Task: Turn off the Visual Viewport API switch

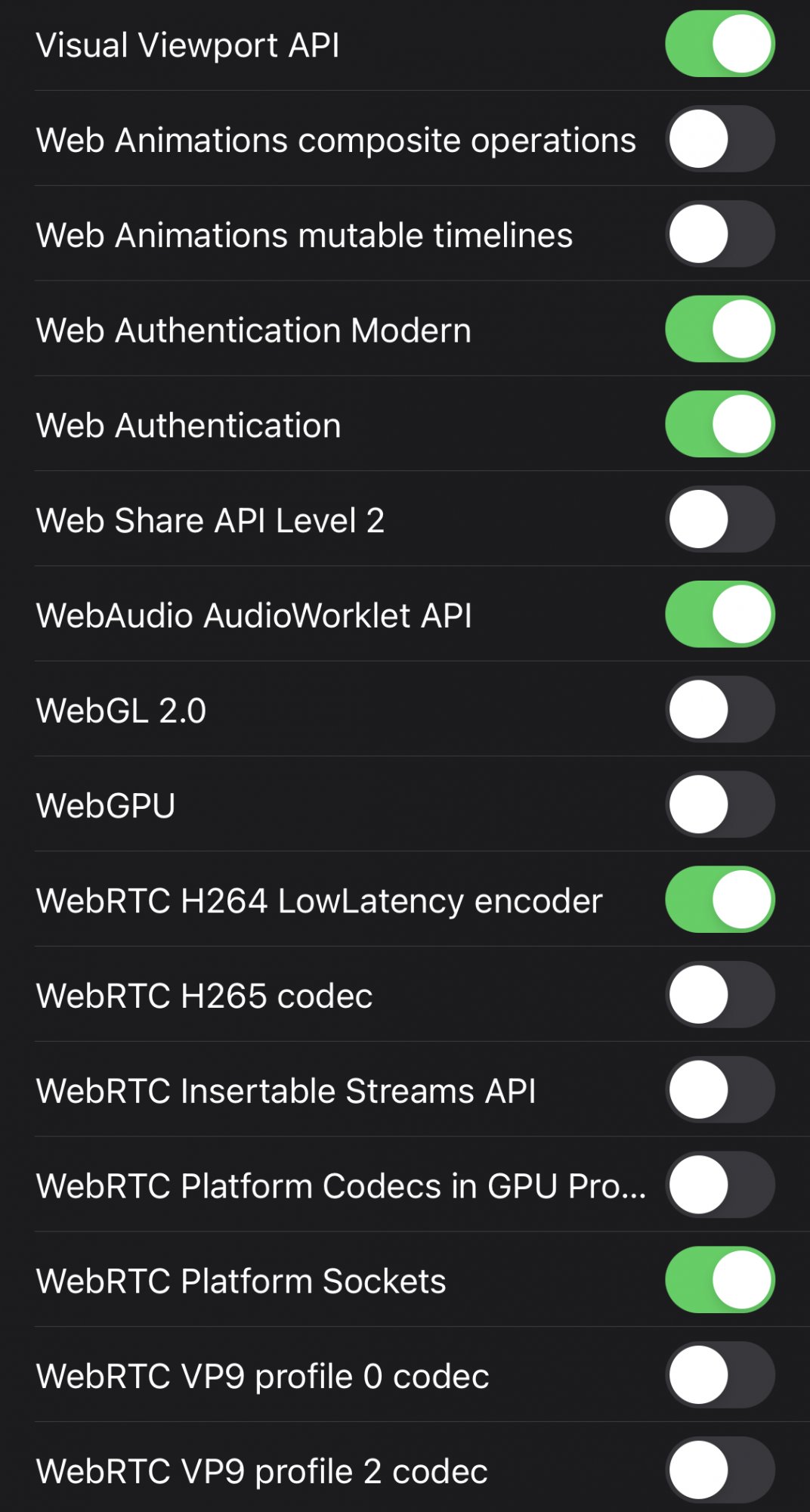Action: (x=719, y=44)
